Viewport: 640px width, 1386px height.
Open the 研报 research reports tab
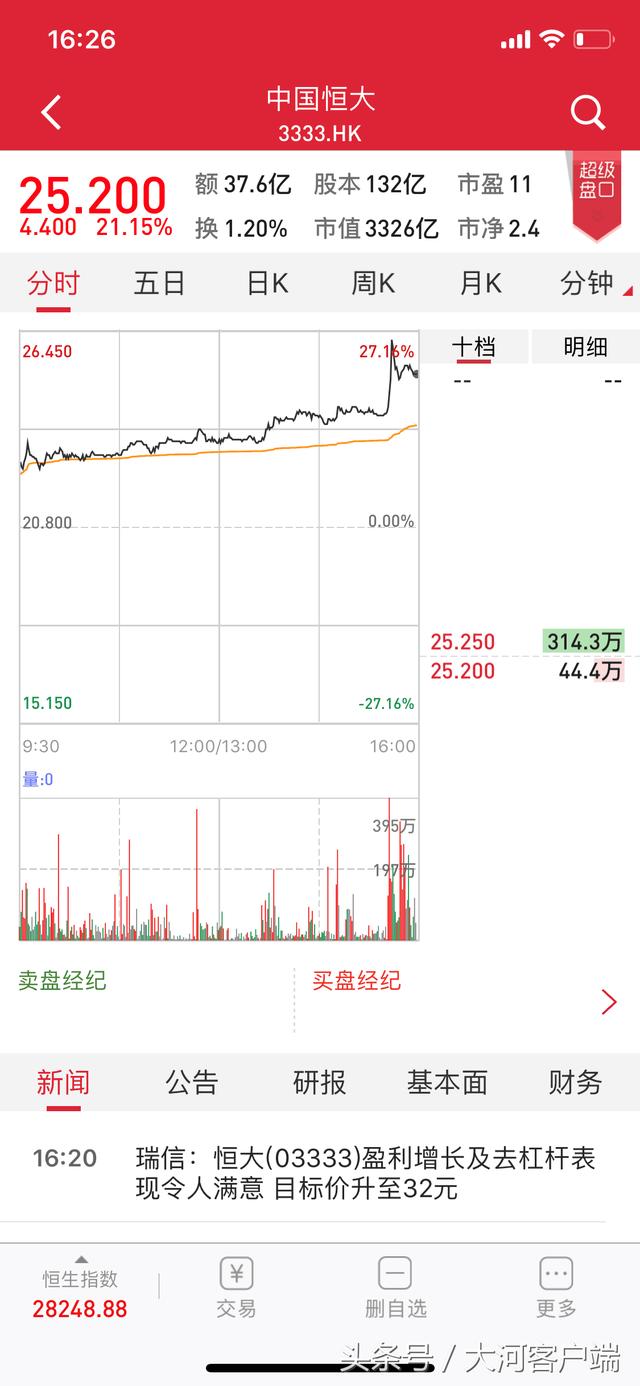click(x=319, y=1082)
